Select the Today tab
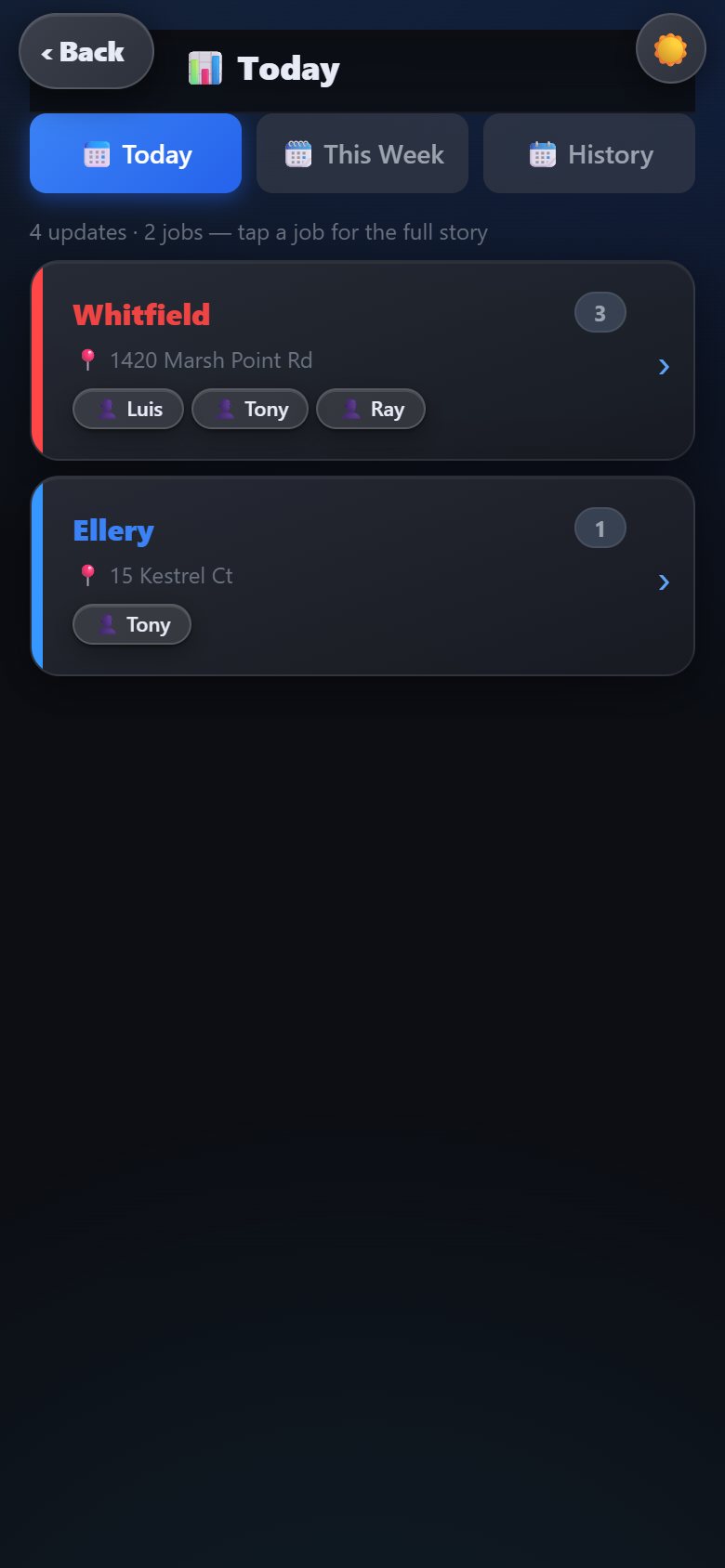 [x=136, y=154]
